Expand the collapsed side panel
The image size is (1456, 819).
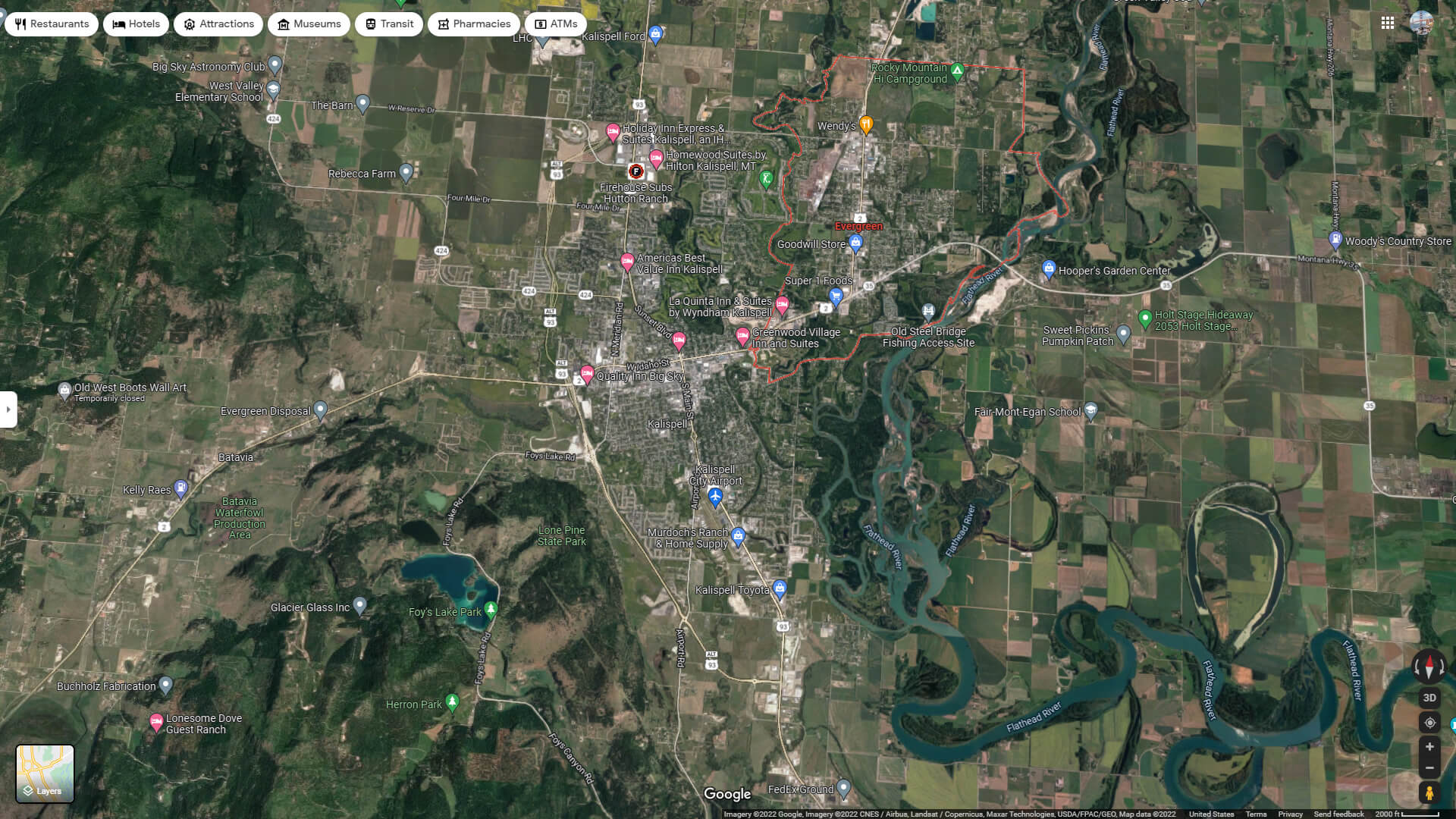8,409
